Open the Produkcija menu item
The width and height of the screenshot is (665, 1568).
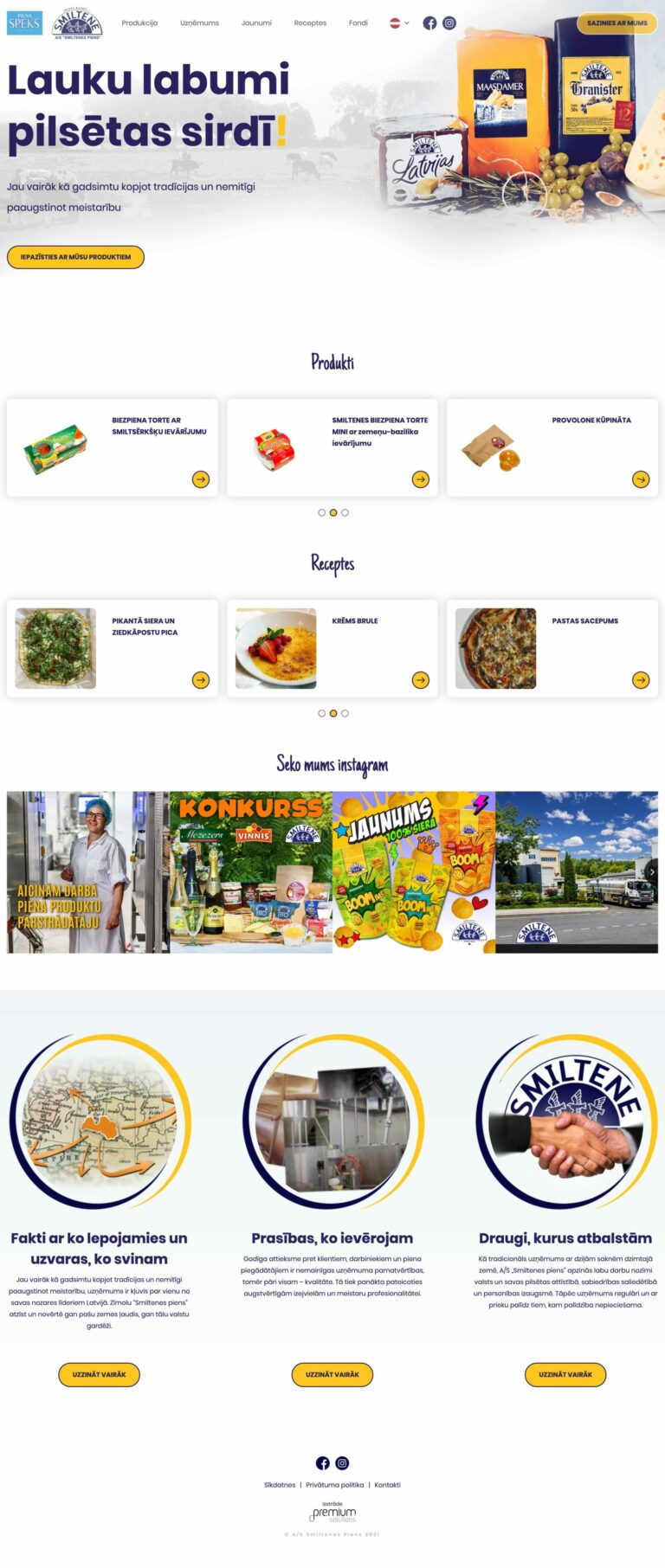[x=139, y=23]
